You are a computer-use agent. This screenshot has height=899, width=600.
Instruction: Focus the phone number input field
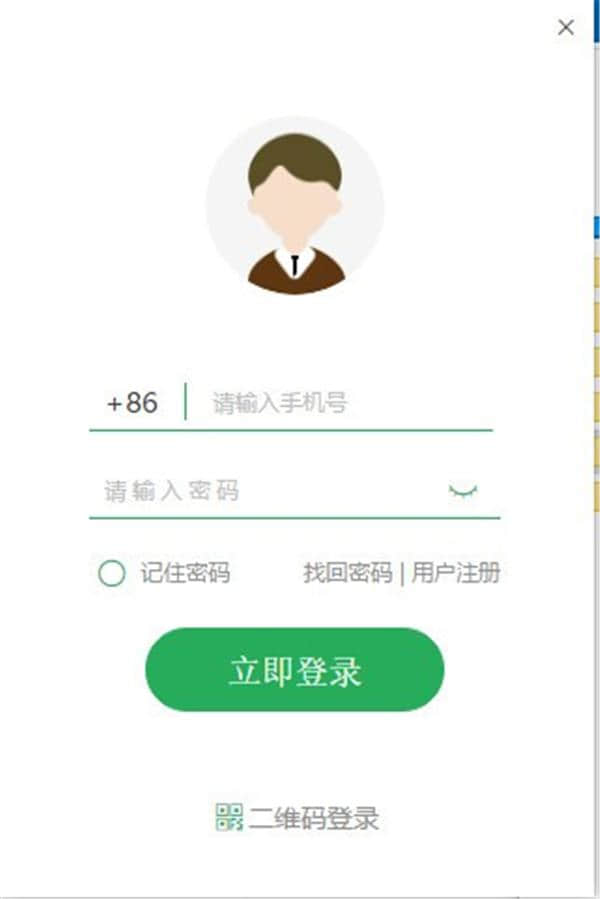340,404
